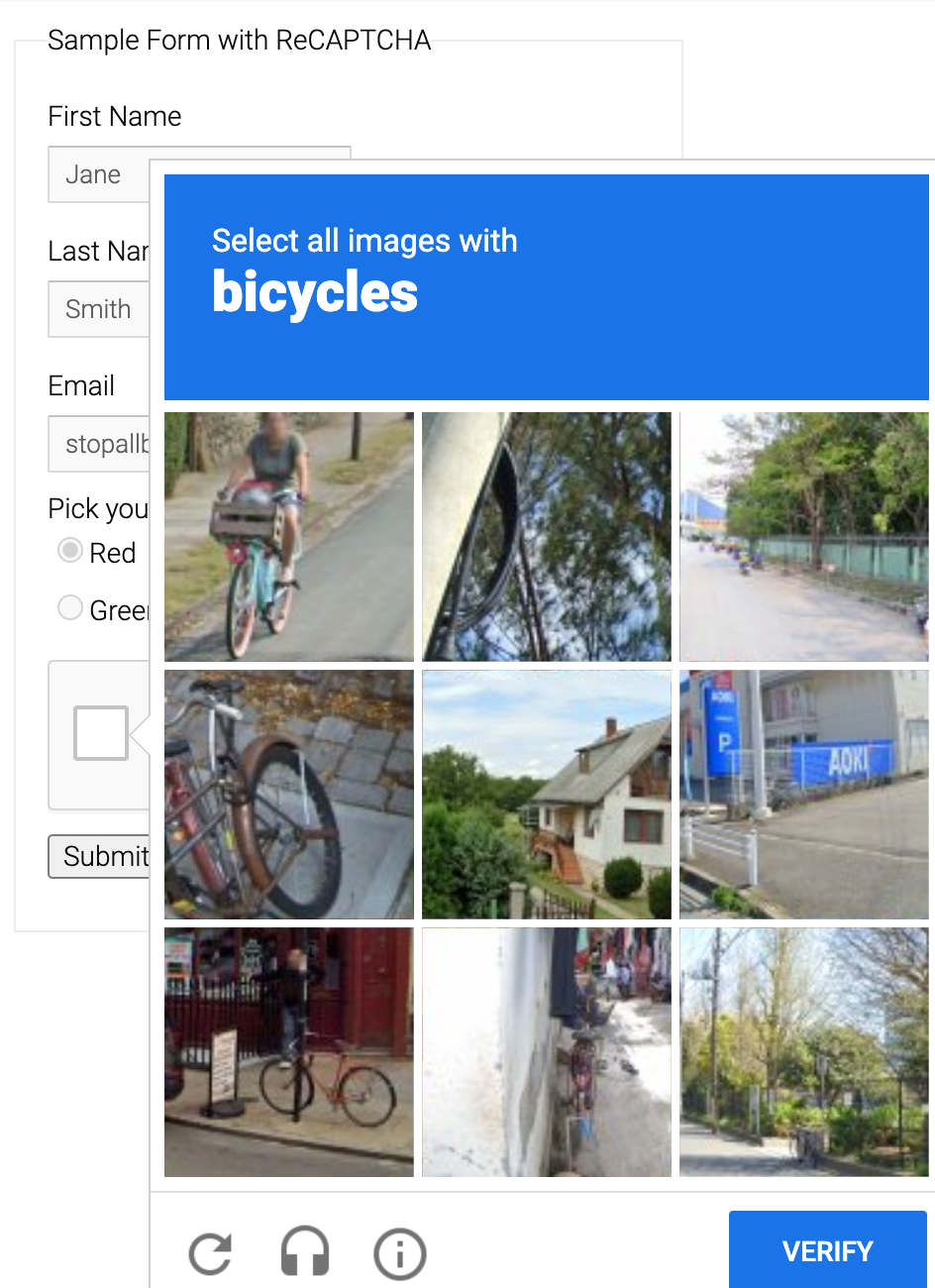Reload the captcha challenge

211,1253
